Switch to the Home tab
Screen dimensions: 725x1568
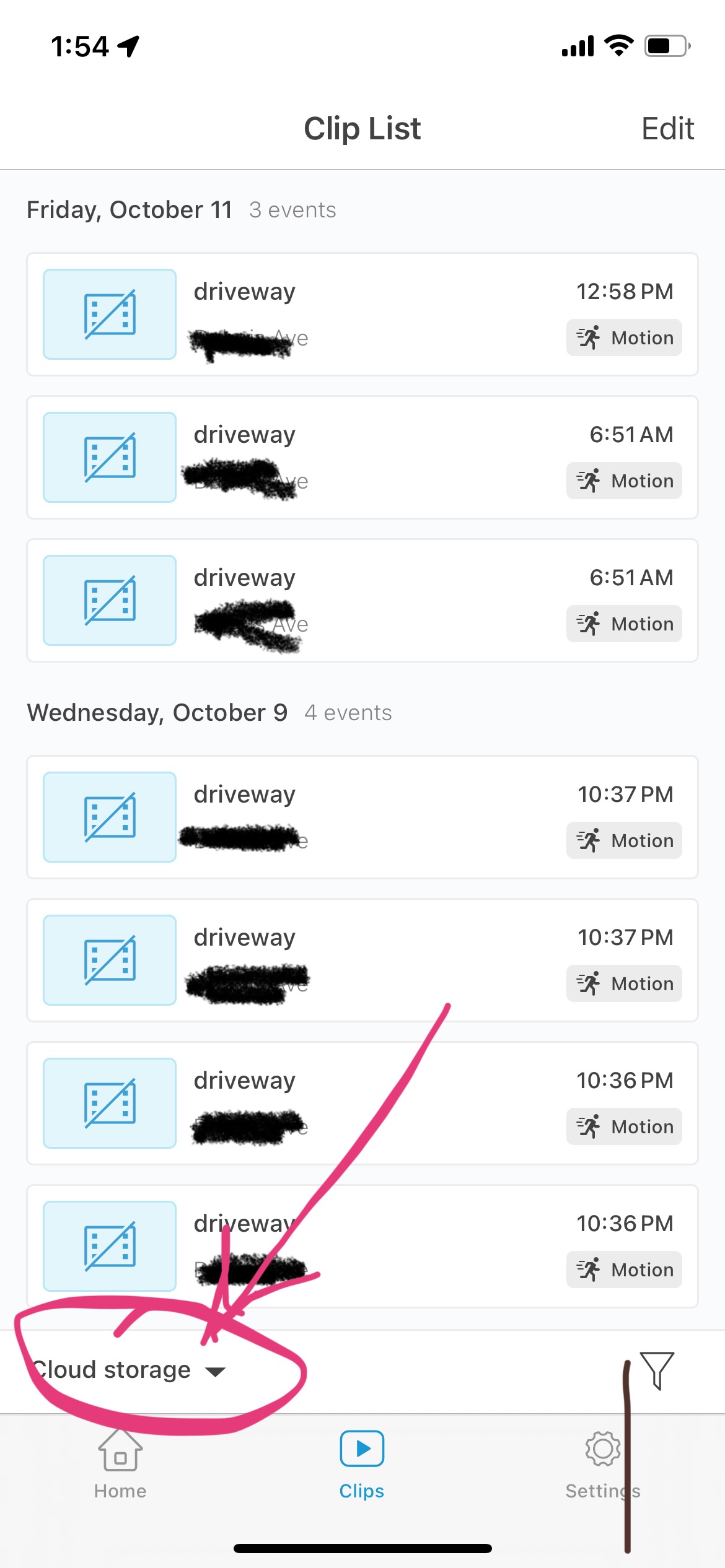pyautogui.click(x=120, y=1465)
